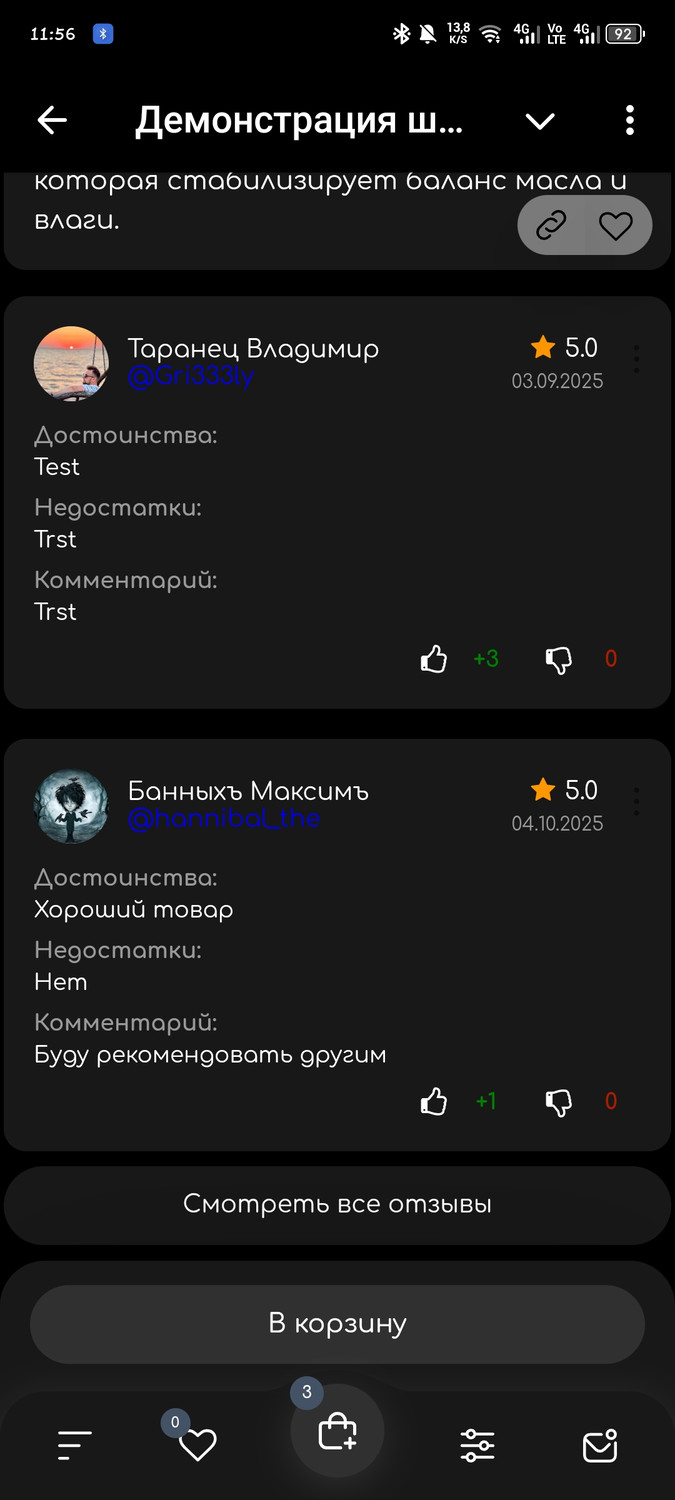
Task: Open the filter settings sliders tab
Action: [477, 1445]
